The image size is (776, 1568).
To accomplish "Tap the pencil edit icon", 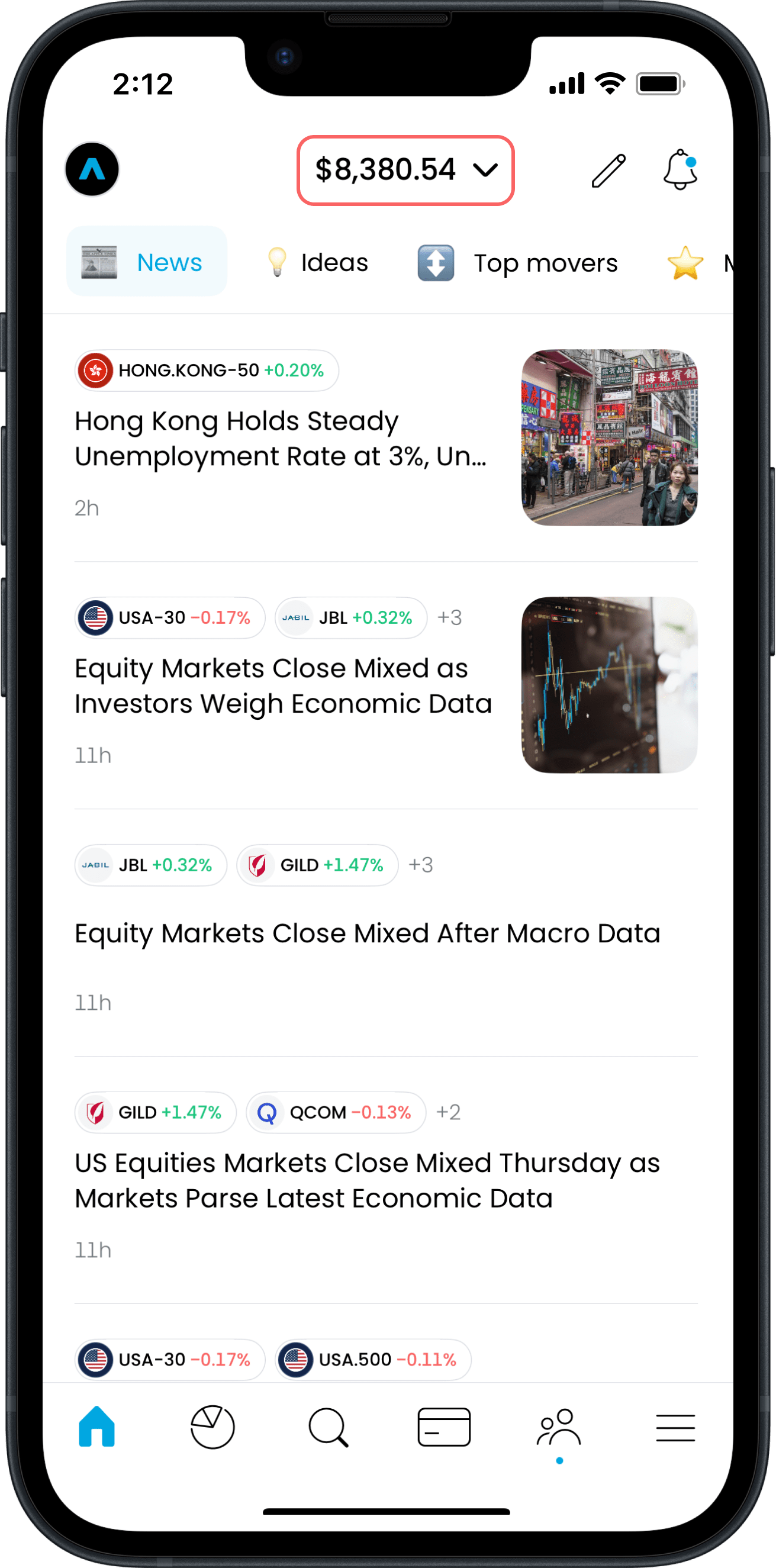I will pos(608,170).
